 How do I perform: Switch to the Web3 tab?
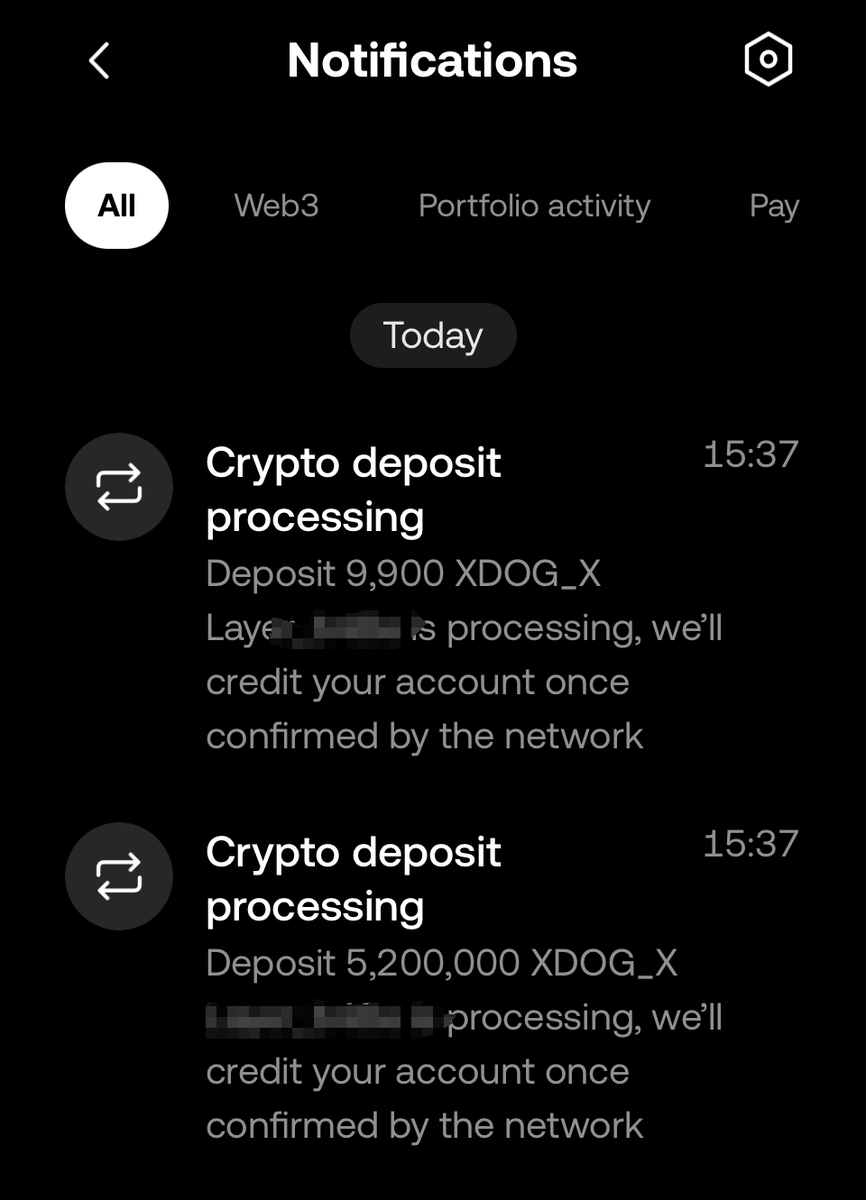coord(276,205)
